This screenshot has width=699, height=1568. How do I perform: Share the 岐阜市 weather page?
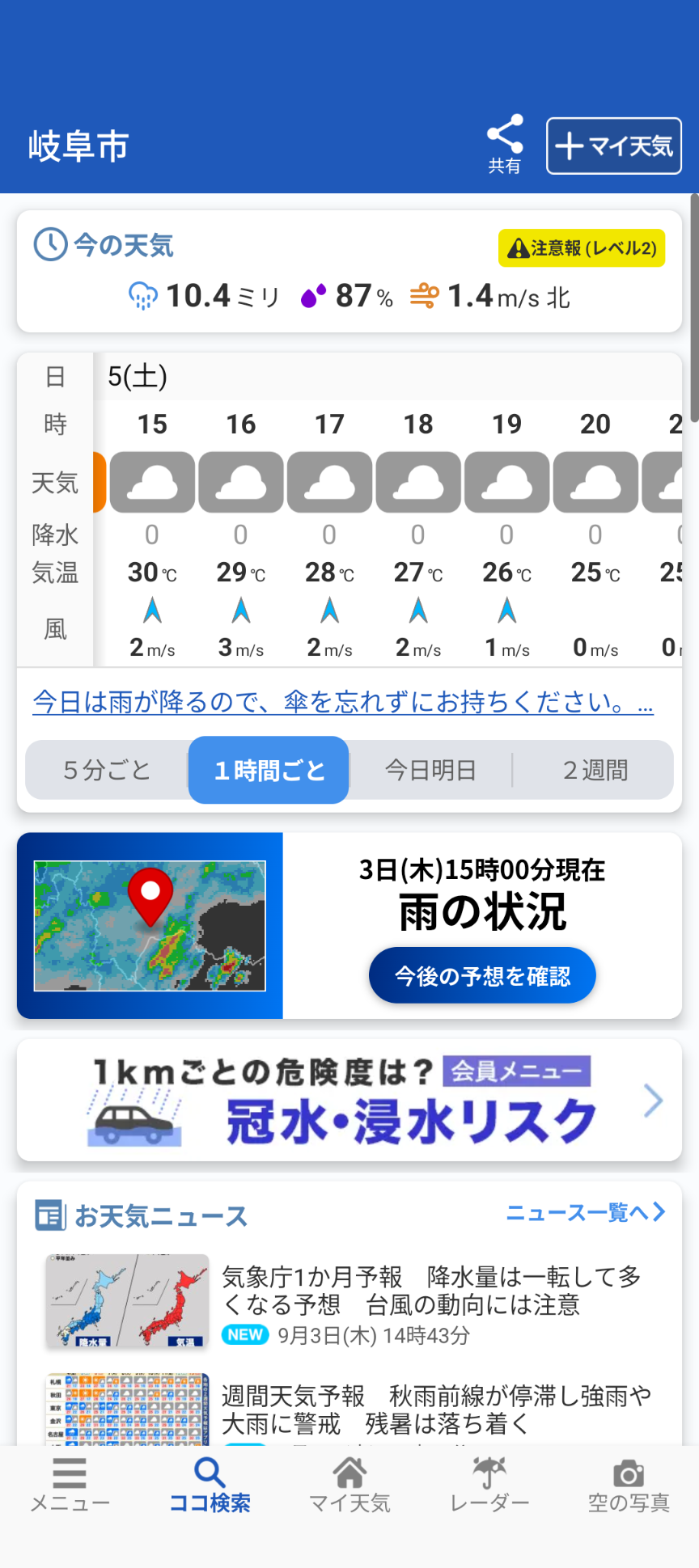[504, 145]
